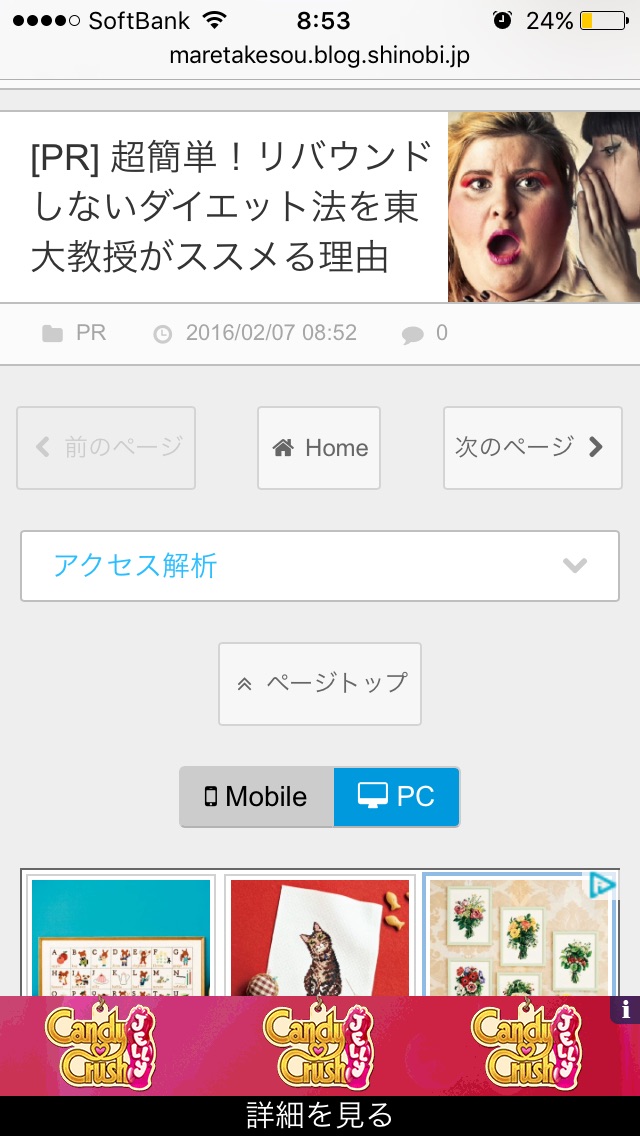Go to the Home page
Screen dimensions: 640x1136
click(319, 448)
